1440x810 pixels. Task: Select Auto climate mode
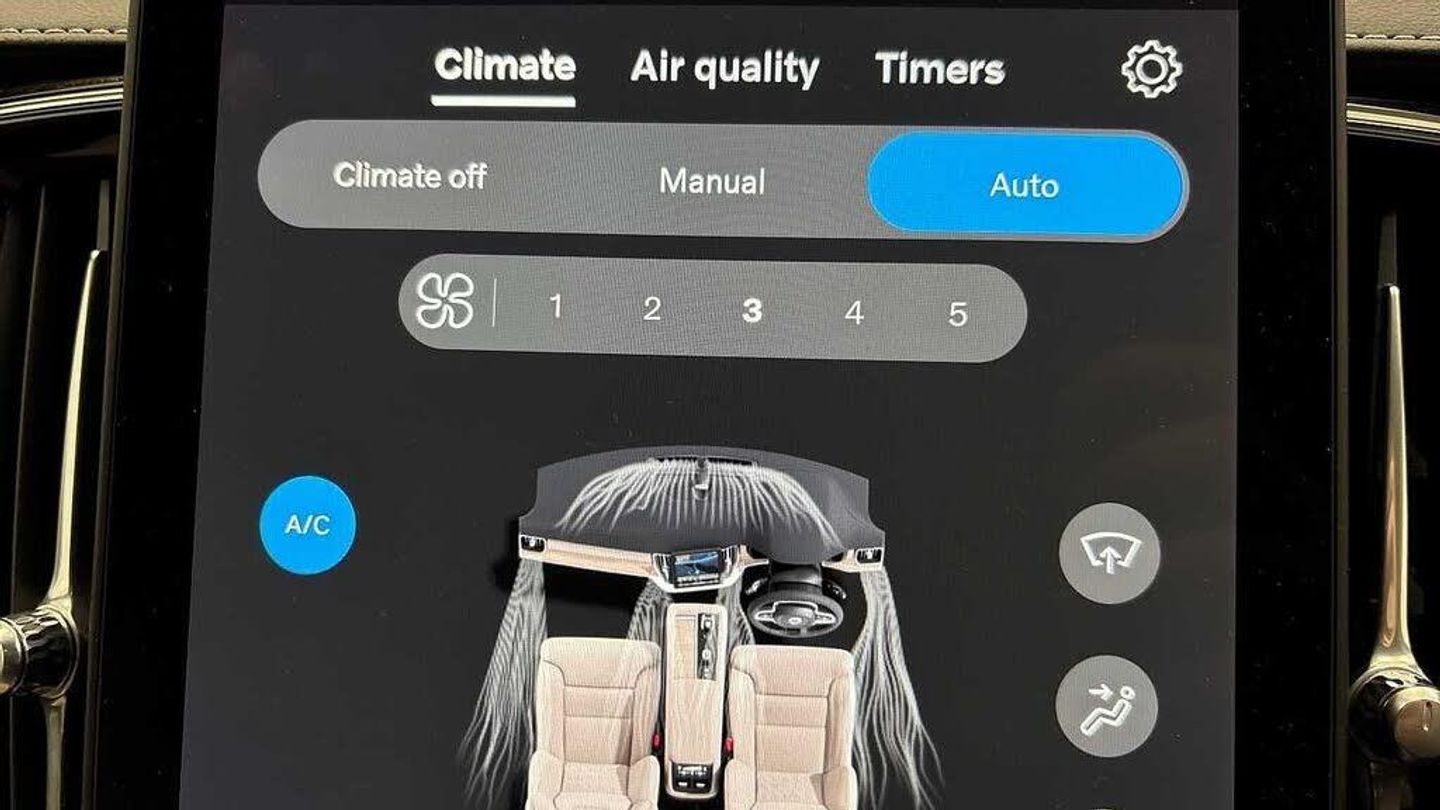tap(1025, 185)
